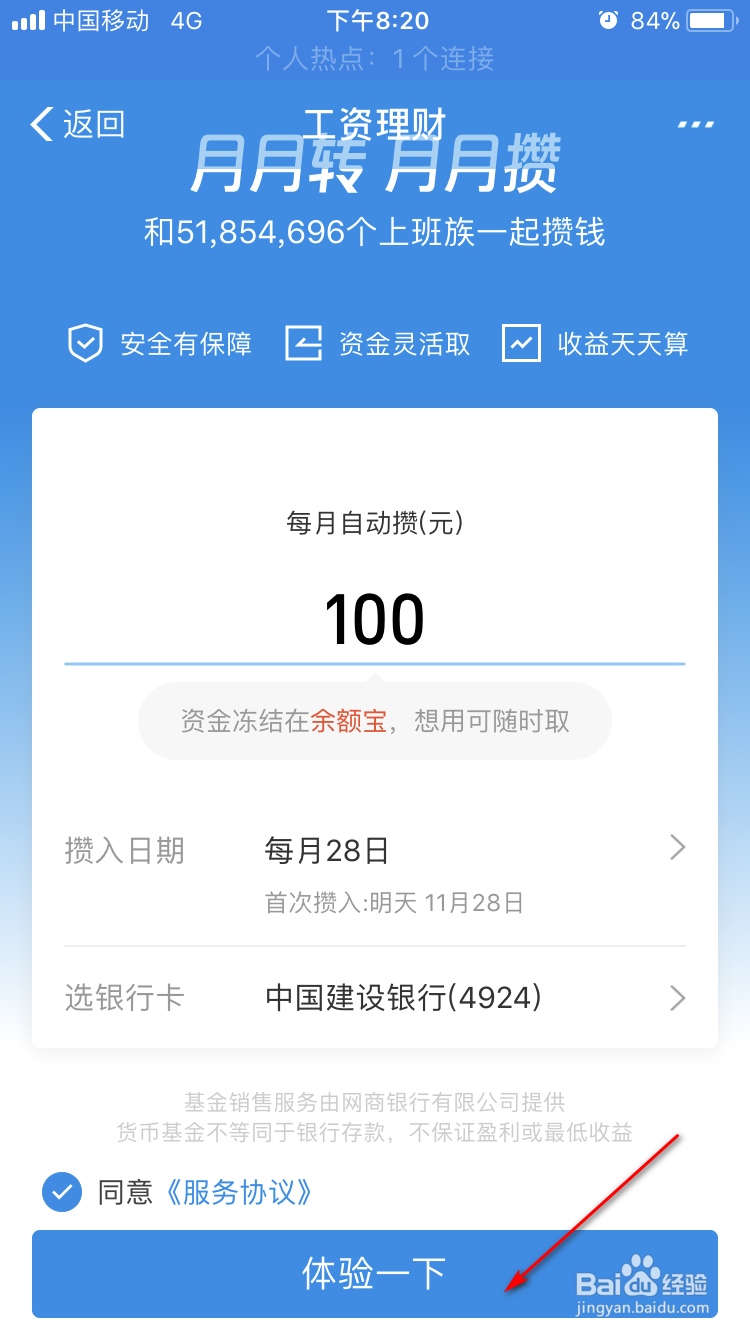Select the 工资理财 title bar

(x=374, y=124)
